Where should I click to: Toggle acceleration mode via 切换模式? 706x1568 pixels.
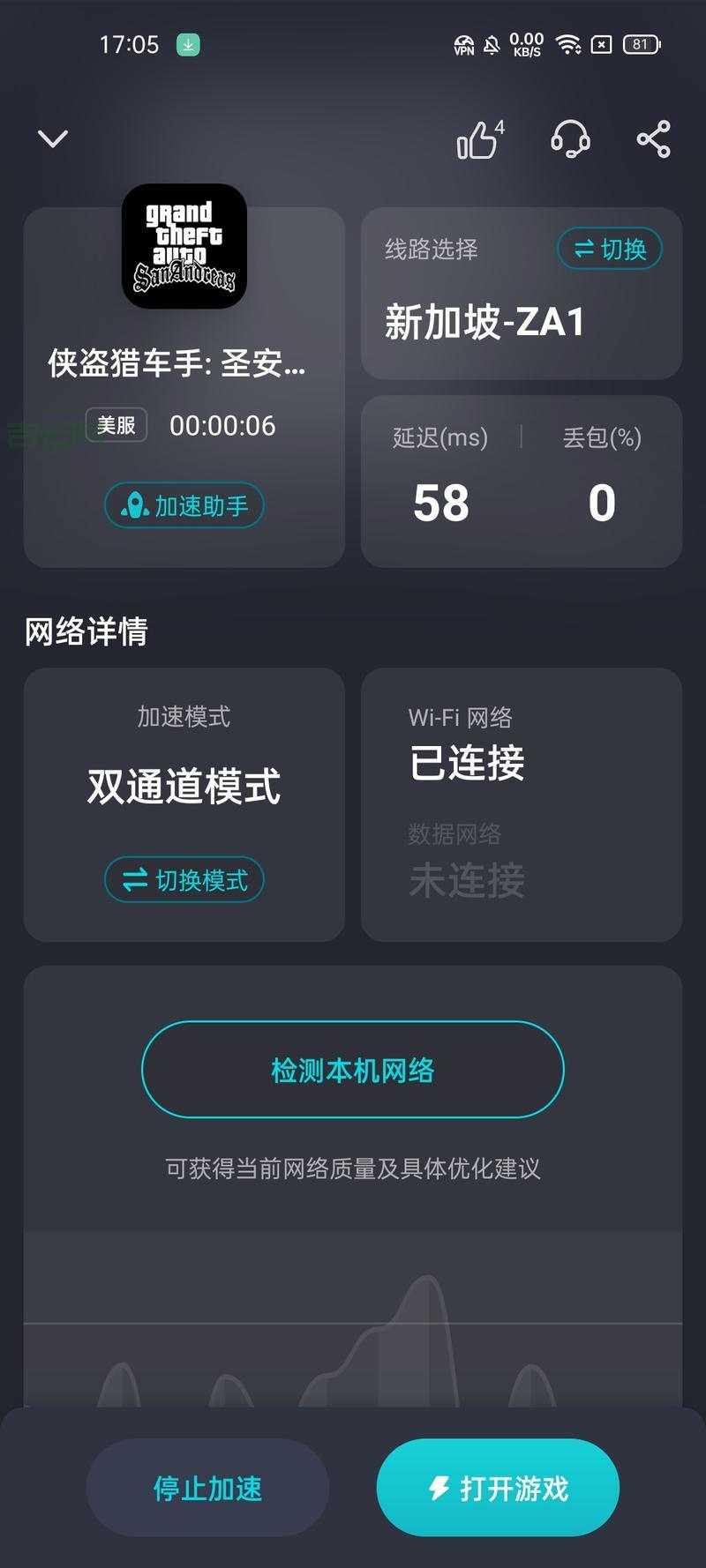pos(184,879)
